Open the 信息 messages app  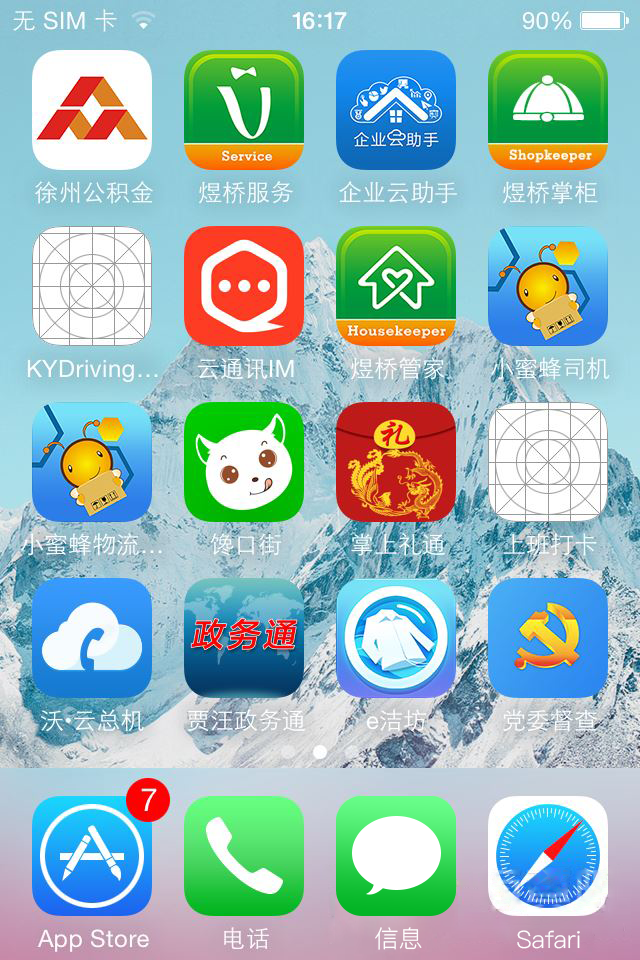[x=396, y=856]
